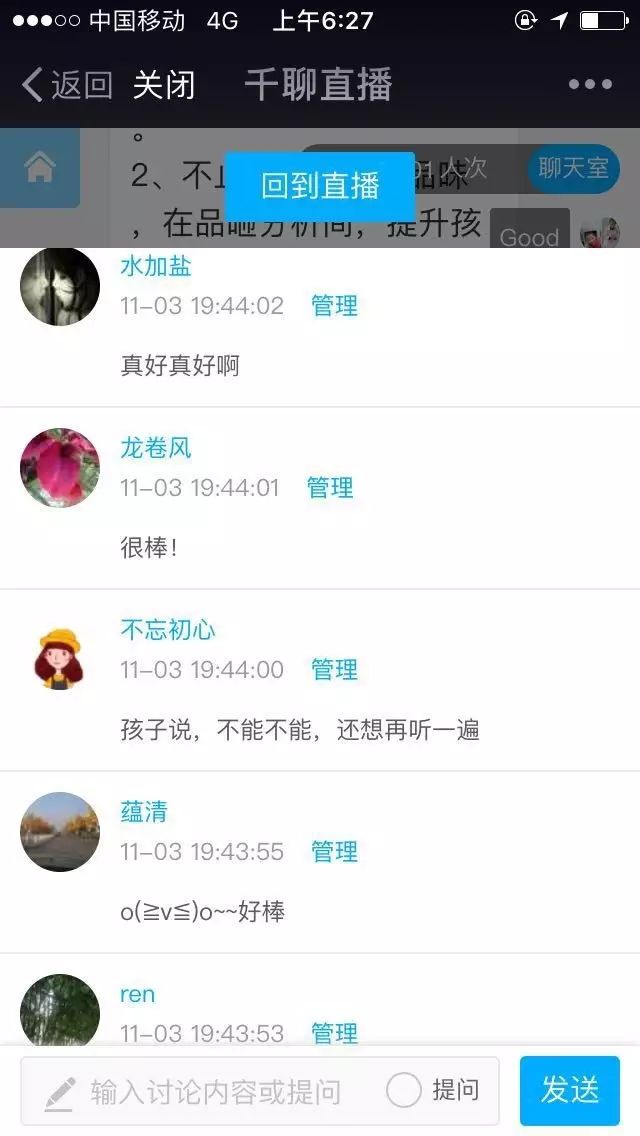Tap 管理 on 水加盐's comment

(x=334, y=305)
